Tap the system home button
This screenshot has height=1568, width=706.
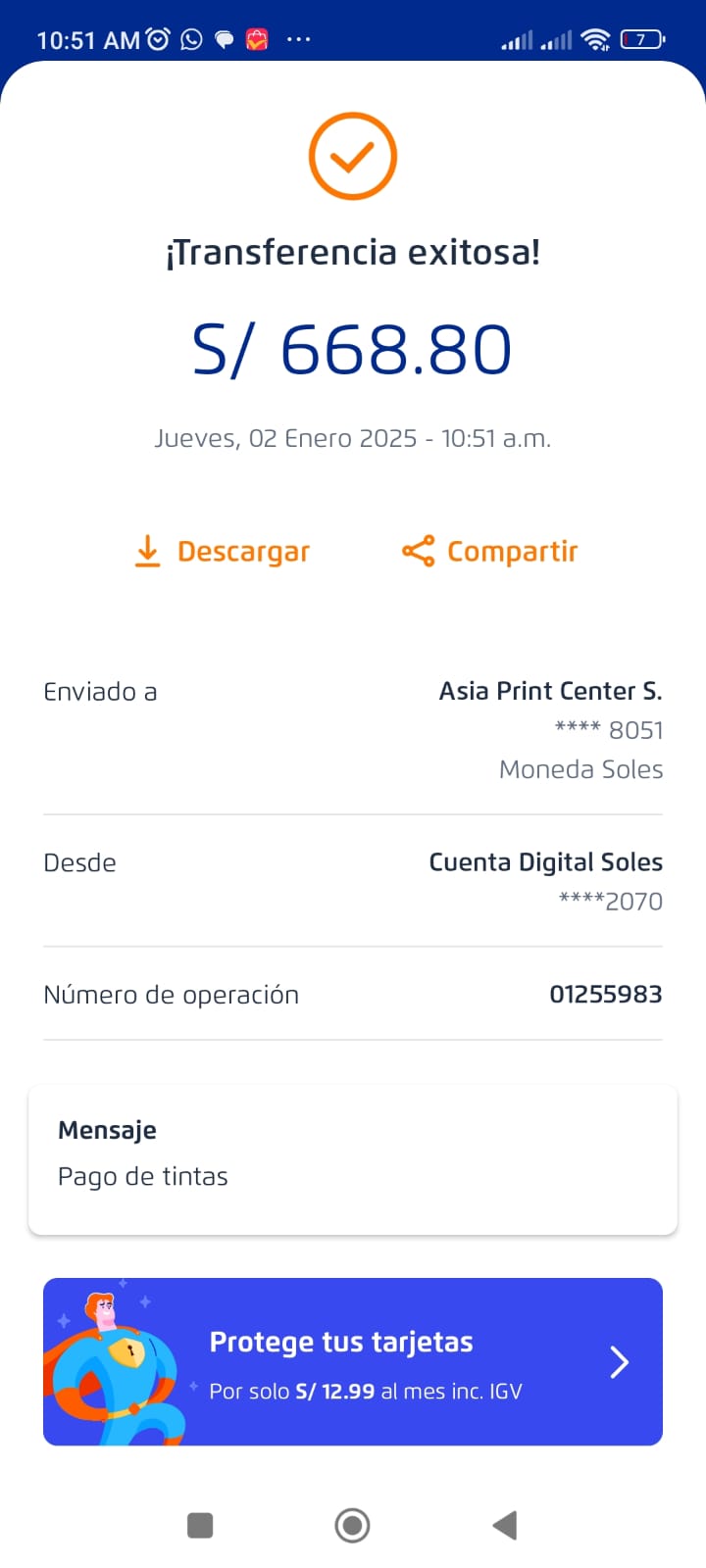click(x=352, y=1525)
